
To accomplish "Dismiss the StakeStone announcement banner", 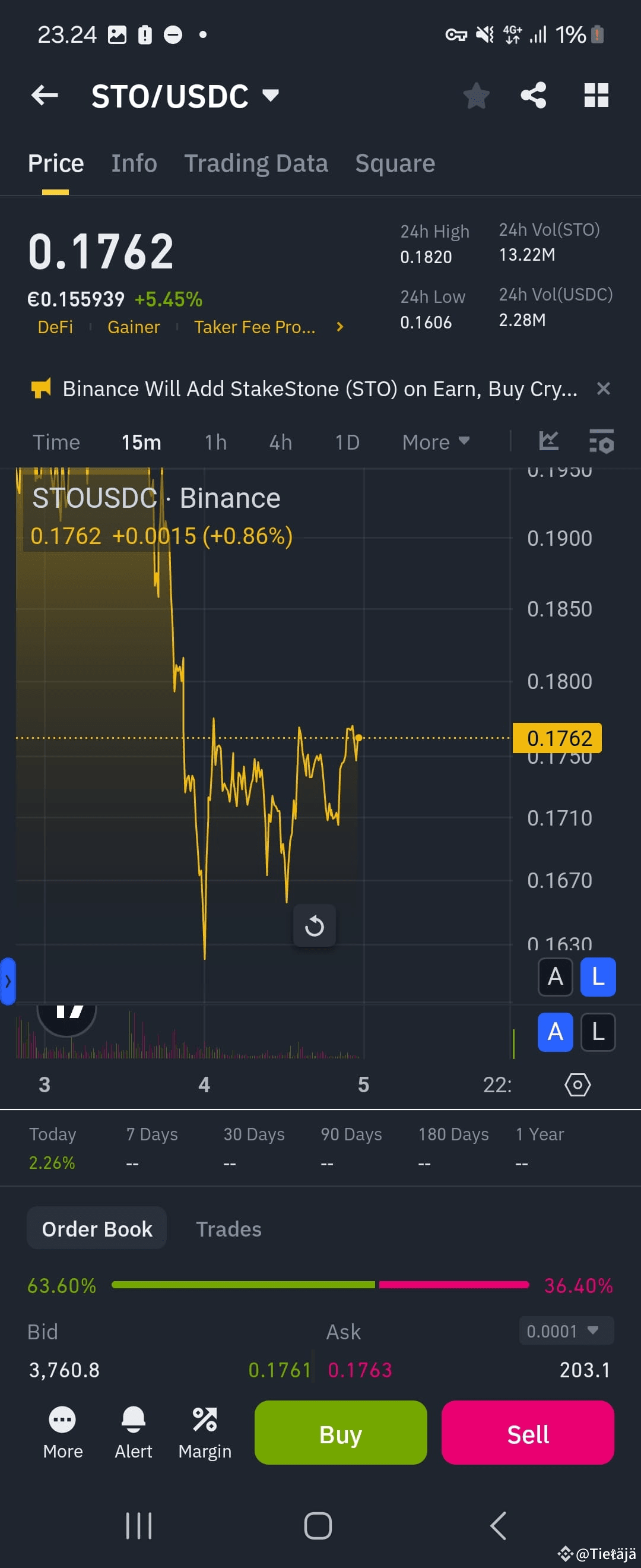I will [603, 388].
